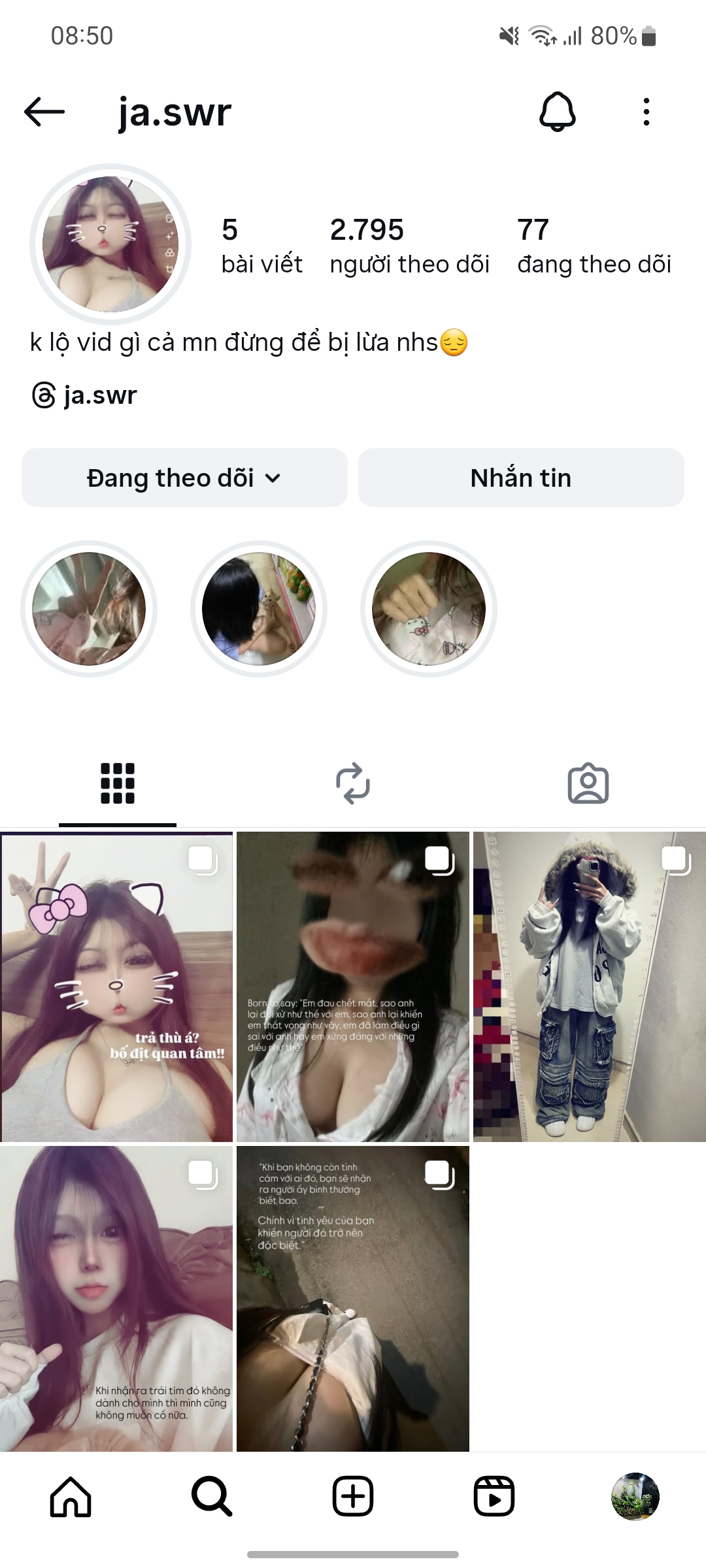Switch to the tagged photos tab
Viewport: 706px width, 1568px height.
(x=588, y=783)
